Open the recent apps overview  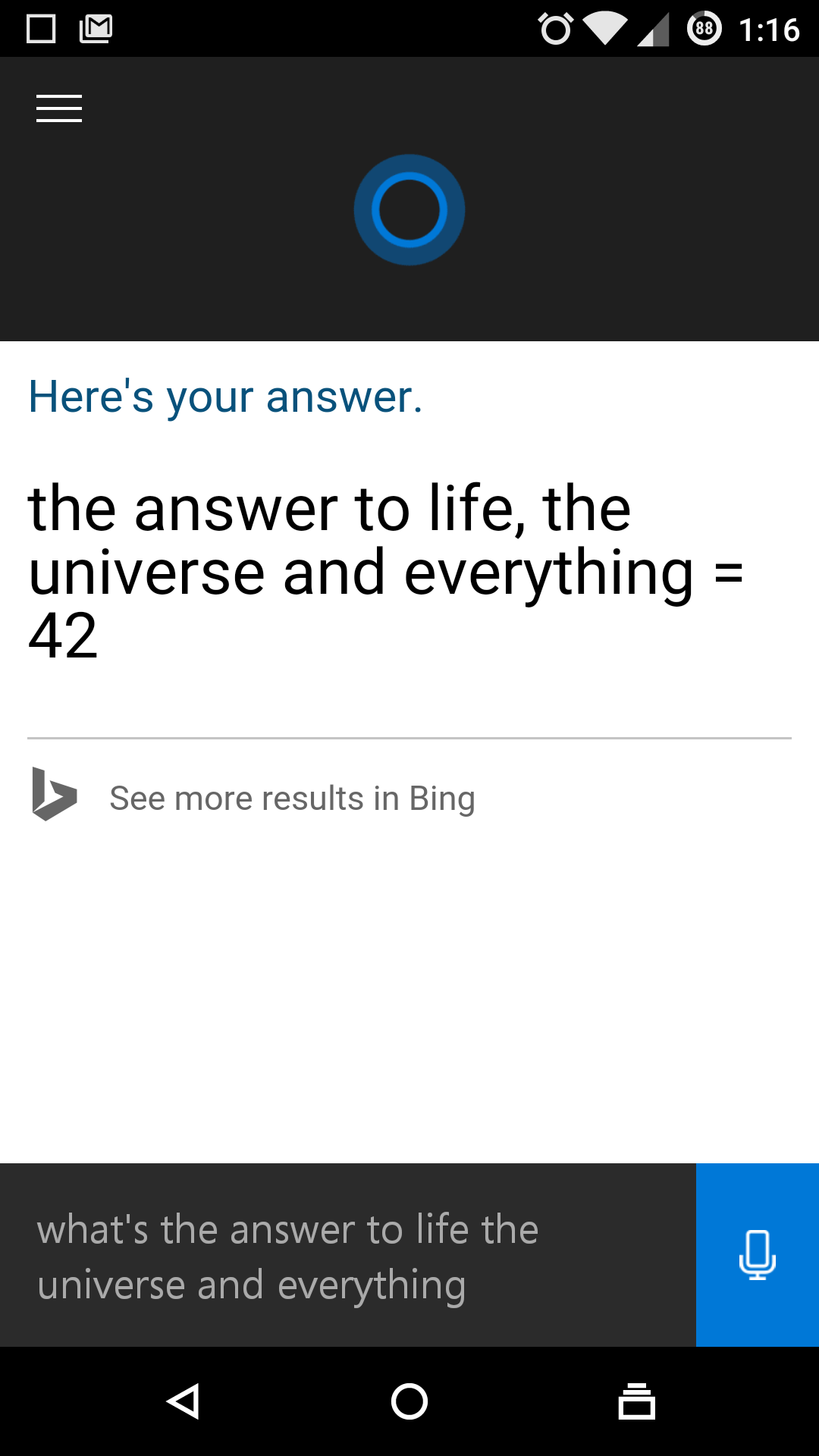(x=636, y=1401)
